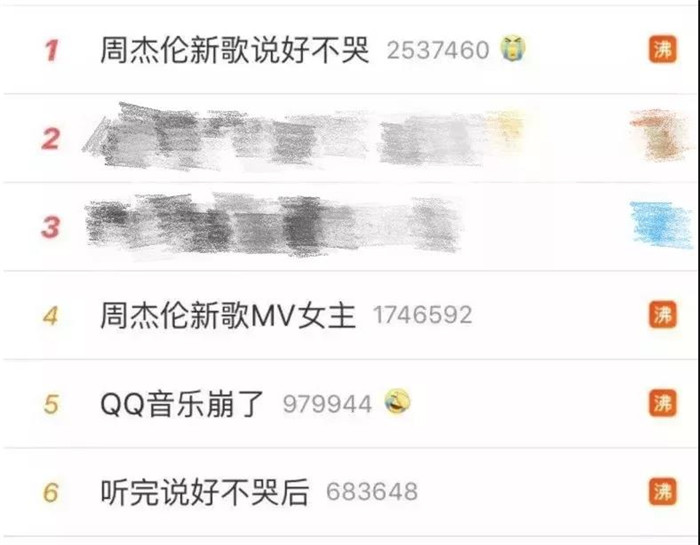Open the trending topic QQ音乐崩了
This screenshot has width=700, height=545.
(184, 404)
